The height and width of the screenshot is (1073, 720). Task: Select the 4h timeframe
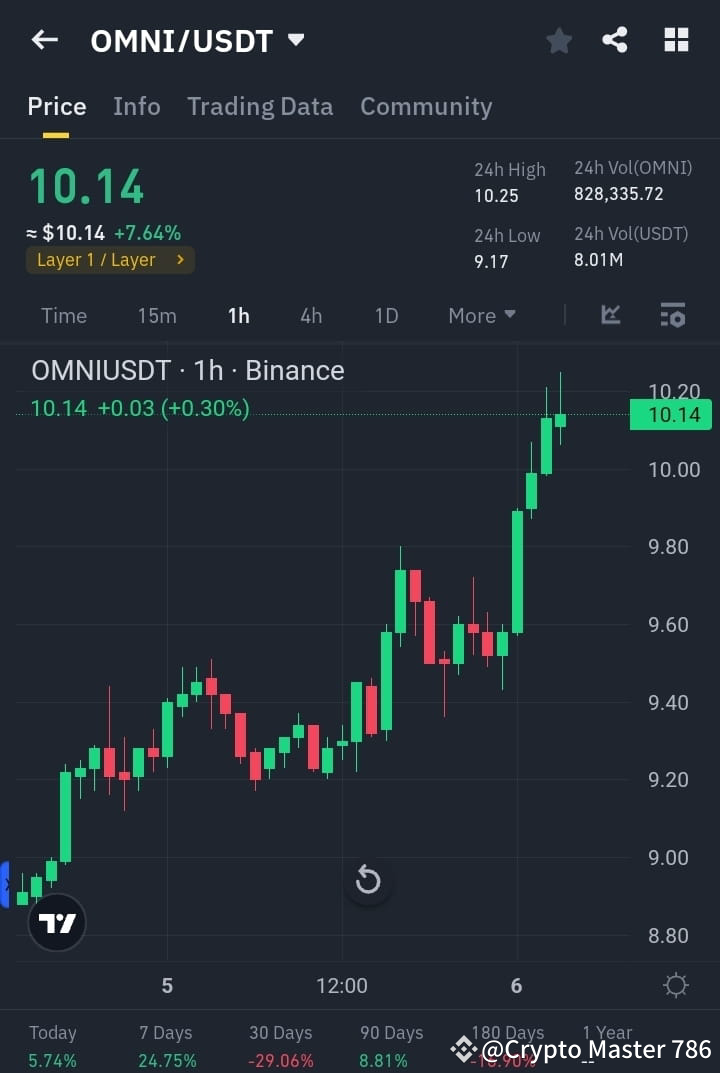pyautogui.click(x=311, y=315)
